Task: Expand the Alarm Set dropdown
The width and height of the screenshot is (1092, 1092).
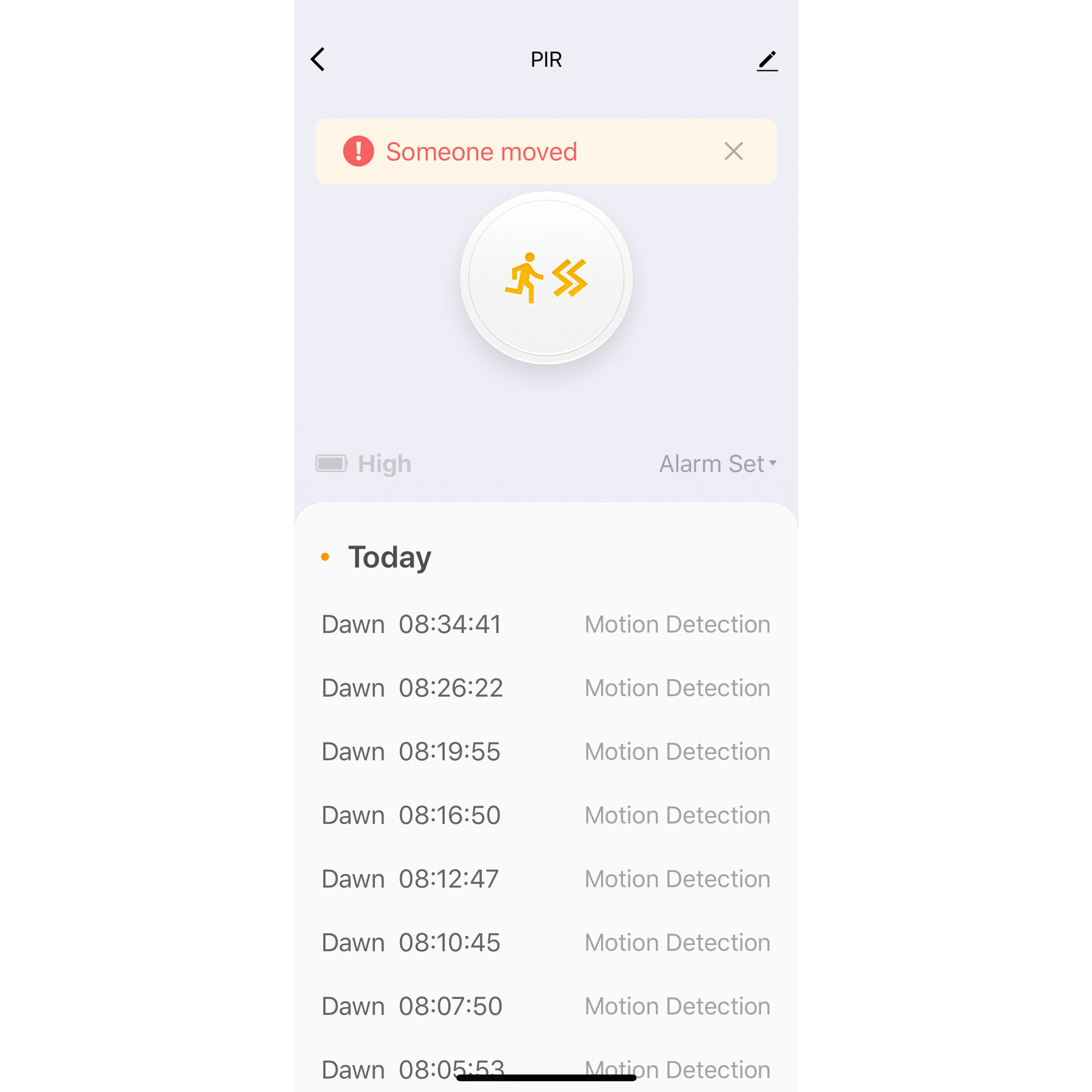Action: coord(718,464)
